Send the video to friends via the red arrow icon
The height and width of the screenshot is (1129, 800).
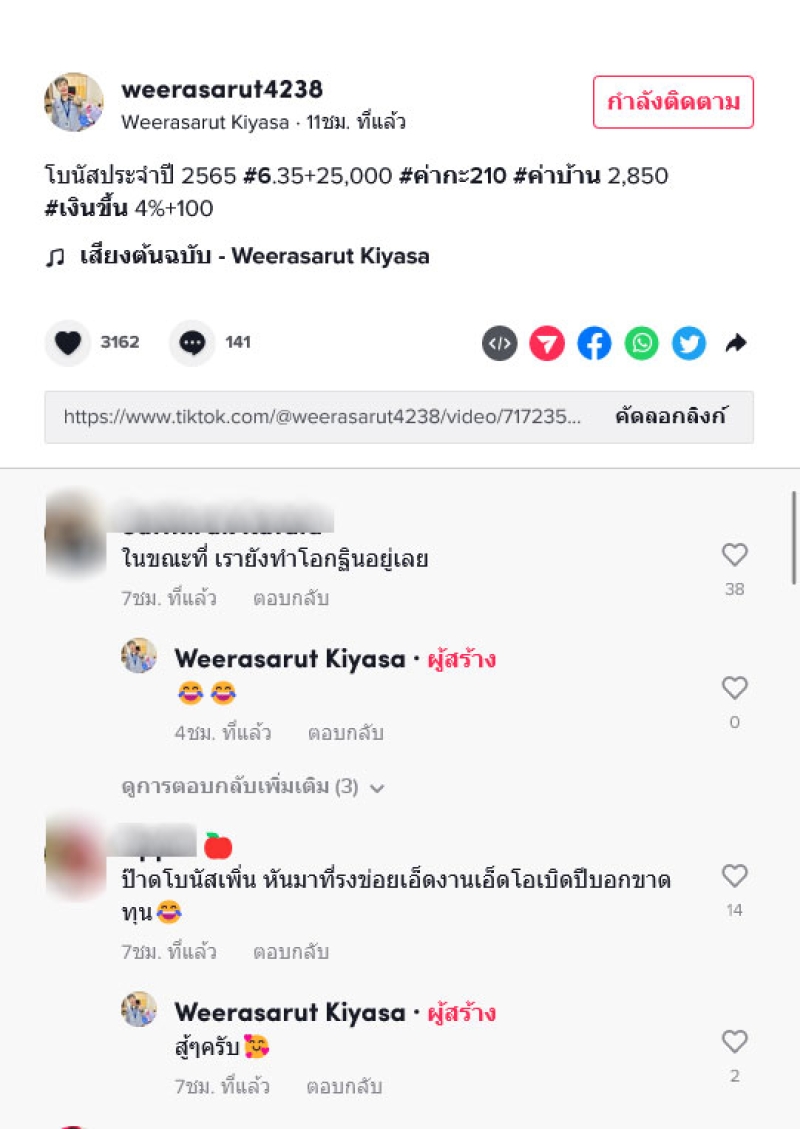point(547,343)
